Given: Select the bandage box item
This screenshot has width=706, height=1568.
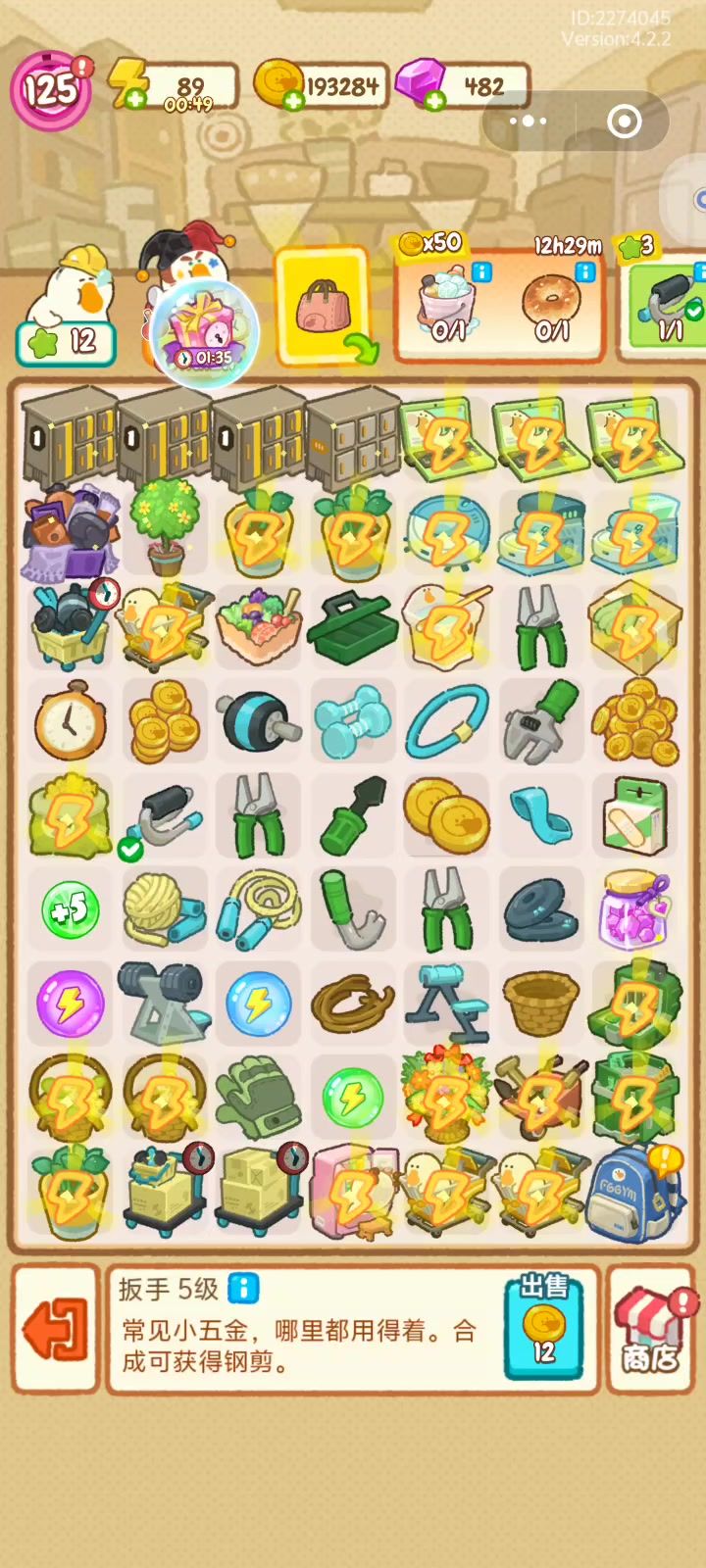Looking at the screenshot, I should click(635, 815).
